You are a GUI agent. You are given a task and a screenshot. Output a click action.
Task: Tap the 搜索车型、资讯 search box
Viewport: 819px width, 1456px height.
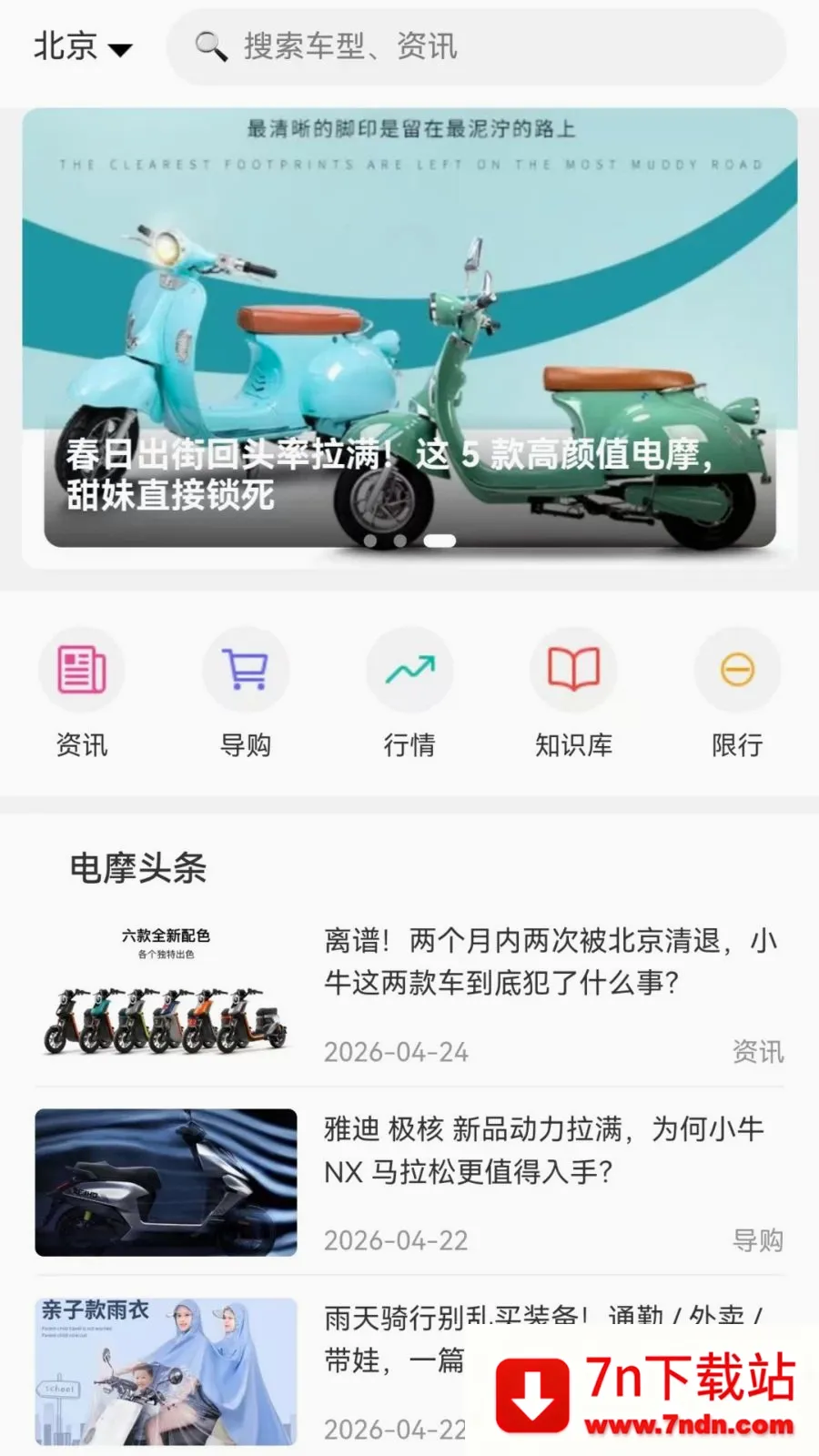[x=476, y=46]
